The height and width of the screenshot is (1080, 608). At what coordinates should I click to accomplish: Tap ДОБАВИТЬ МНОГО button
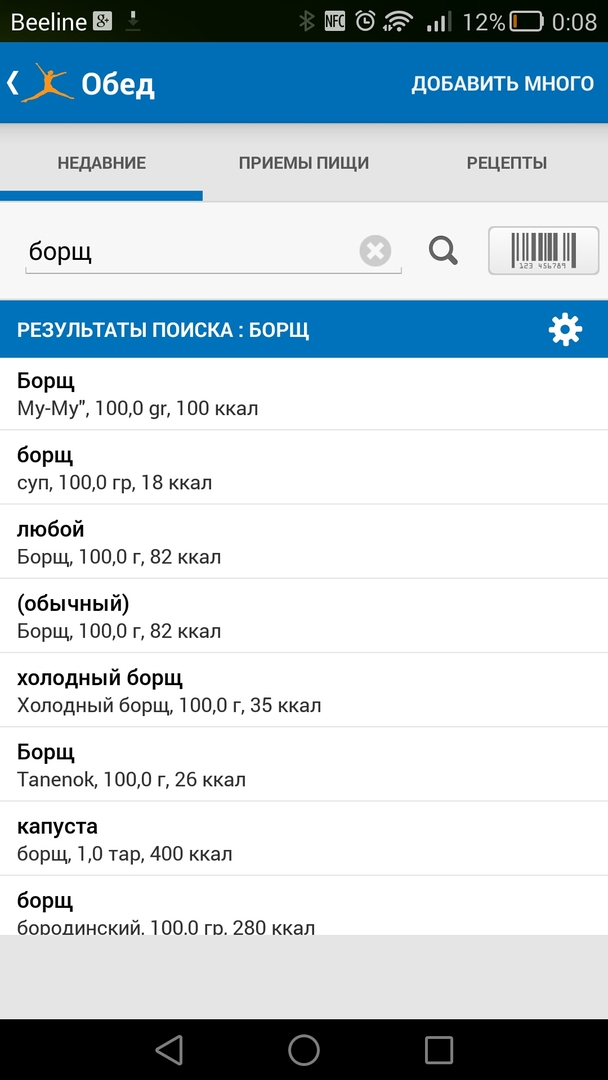pos(502,84)
